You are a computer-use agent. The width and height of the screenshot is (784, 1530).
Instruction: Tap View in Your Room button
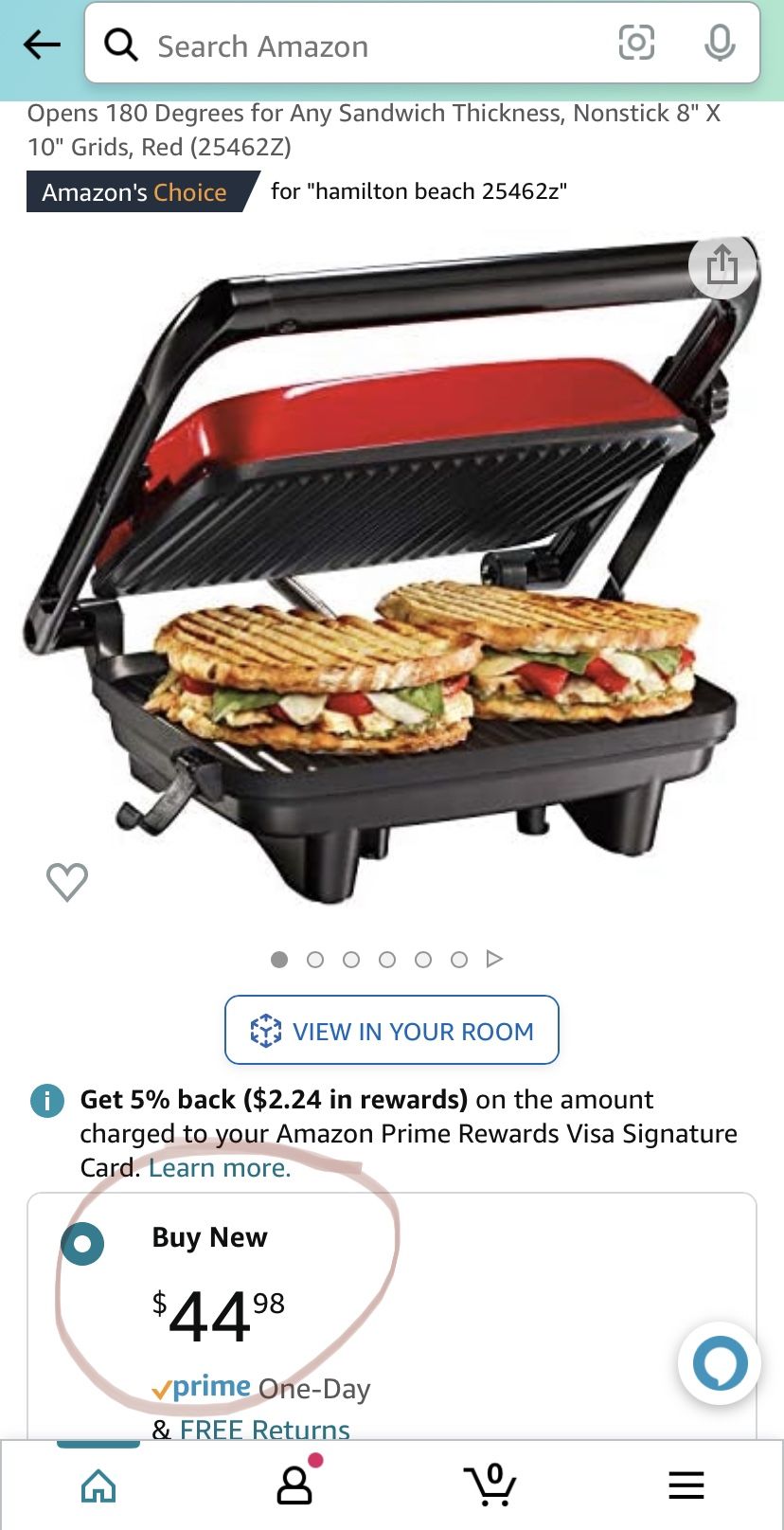click(392, 1030)
